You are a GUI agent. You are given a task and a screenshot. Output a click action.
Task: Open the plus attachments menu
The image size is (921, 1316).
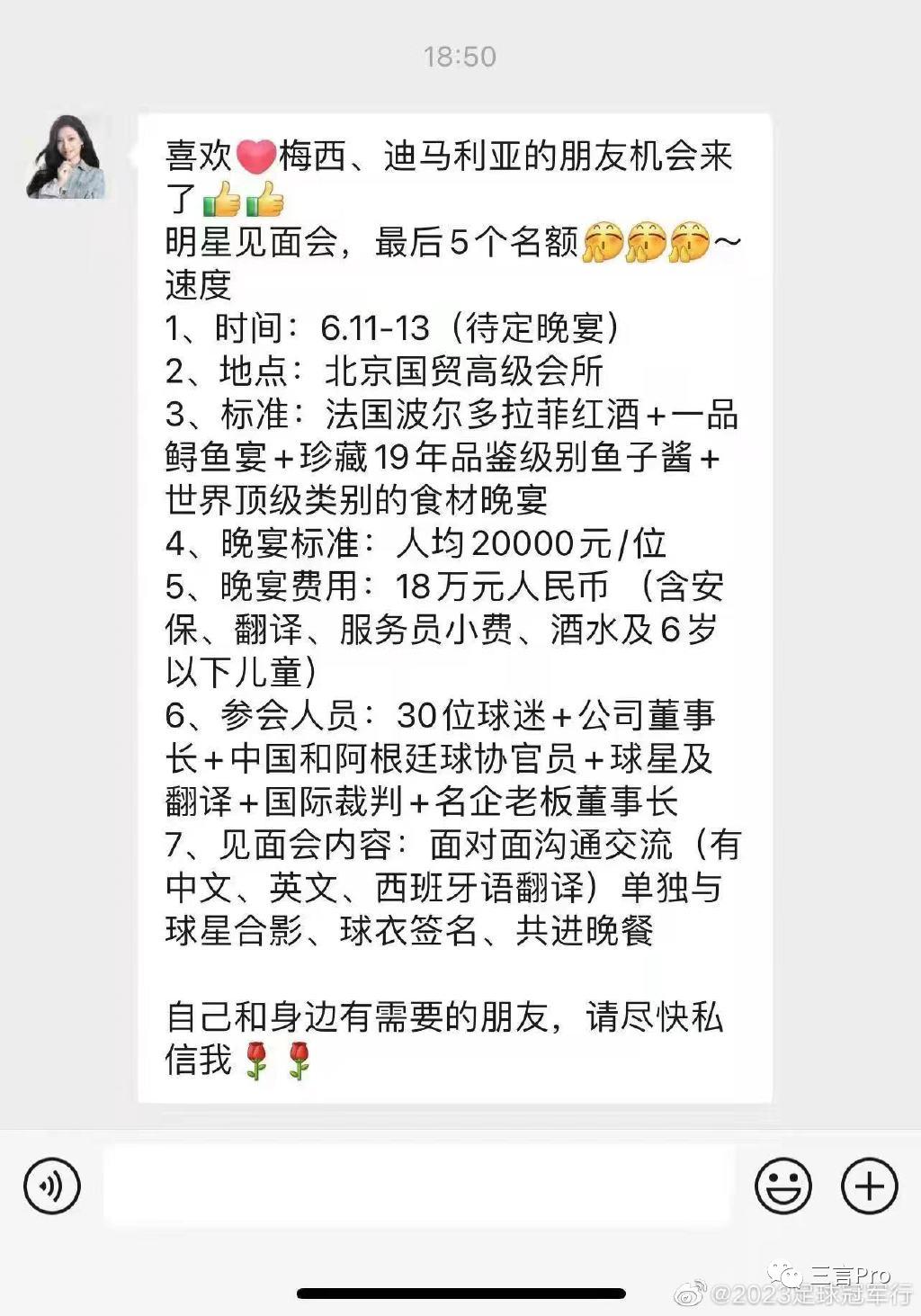coord(869,1186)
